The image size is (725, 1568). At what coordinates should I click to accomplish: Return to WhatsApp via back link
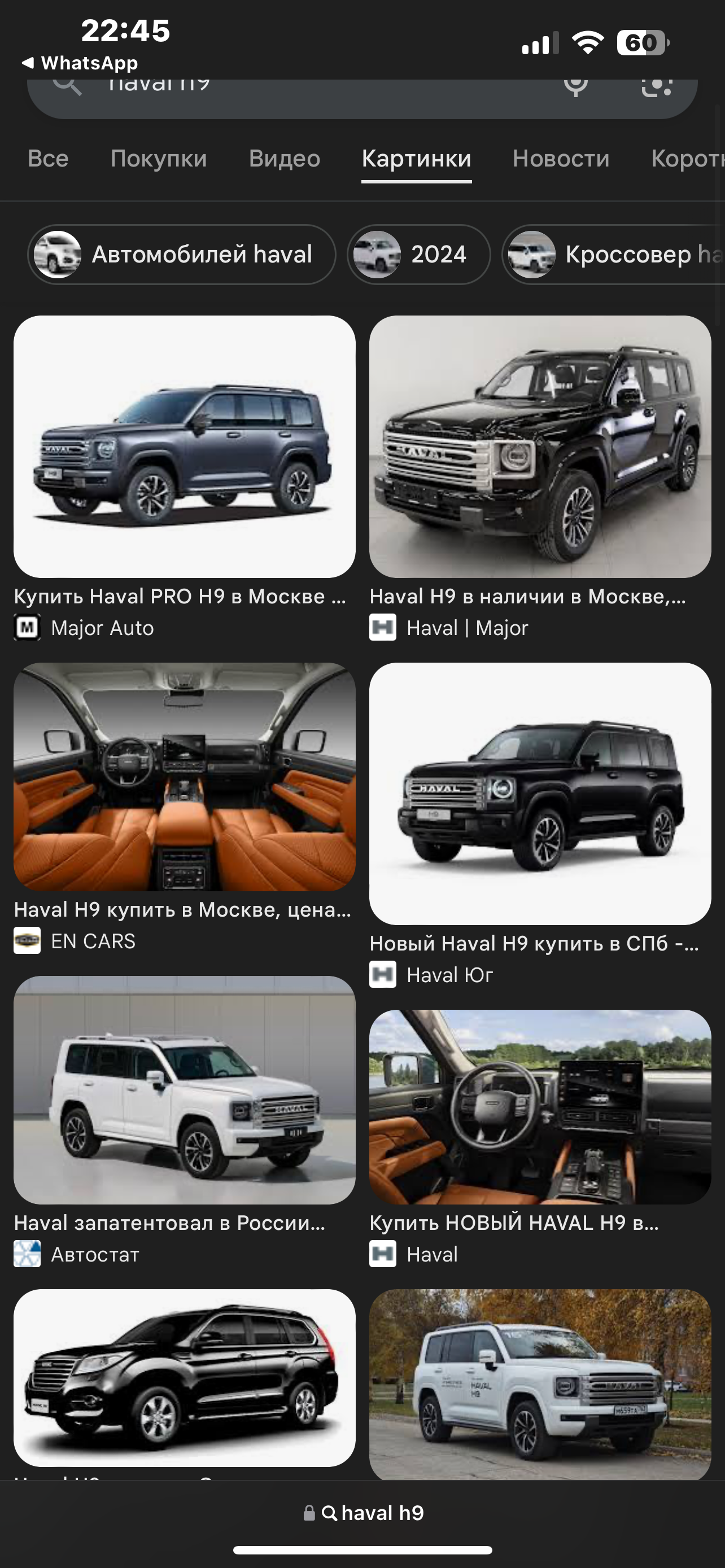click(x=80, y=63)
